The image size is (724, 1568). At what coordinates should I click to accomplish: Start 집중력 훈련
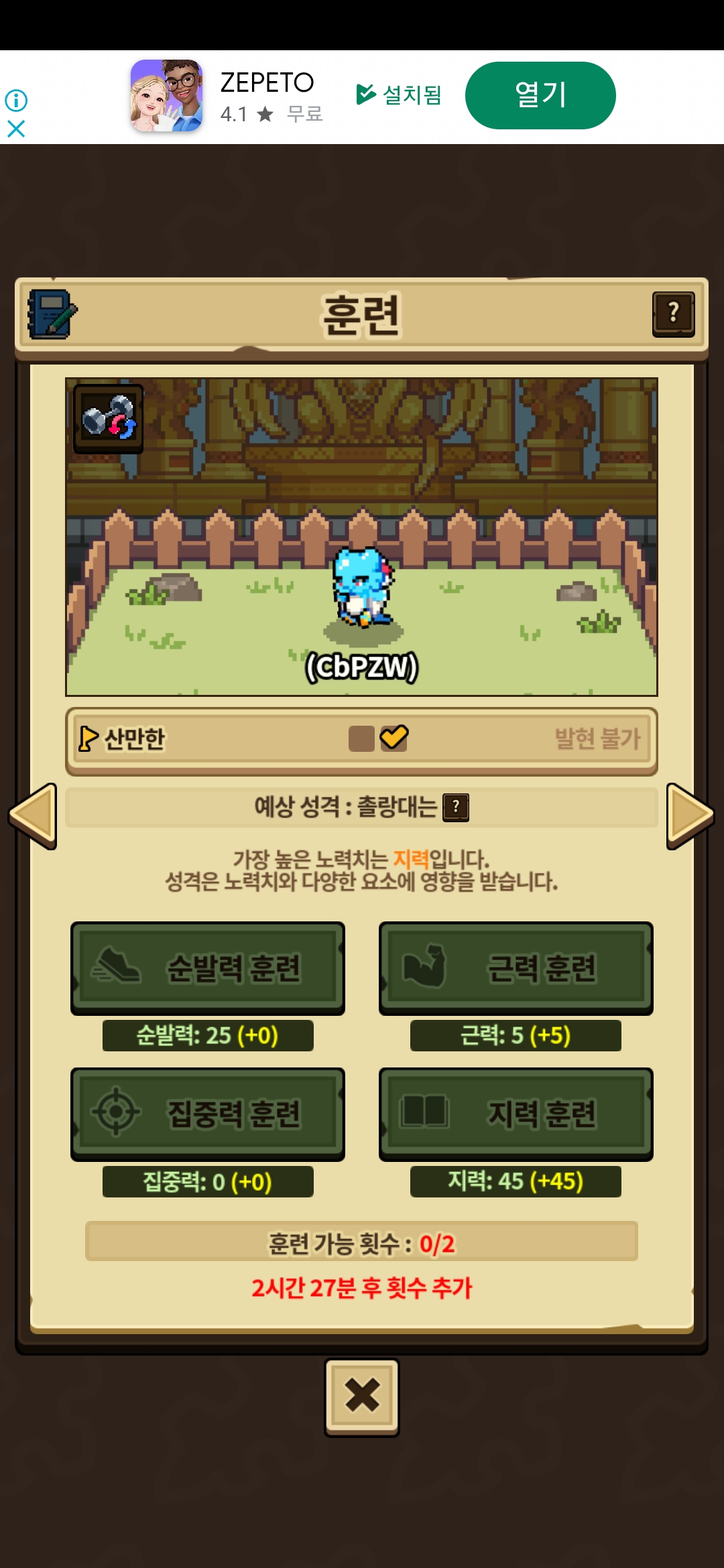[208, 1114]
